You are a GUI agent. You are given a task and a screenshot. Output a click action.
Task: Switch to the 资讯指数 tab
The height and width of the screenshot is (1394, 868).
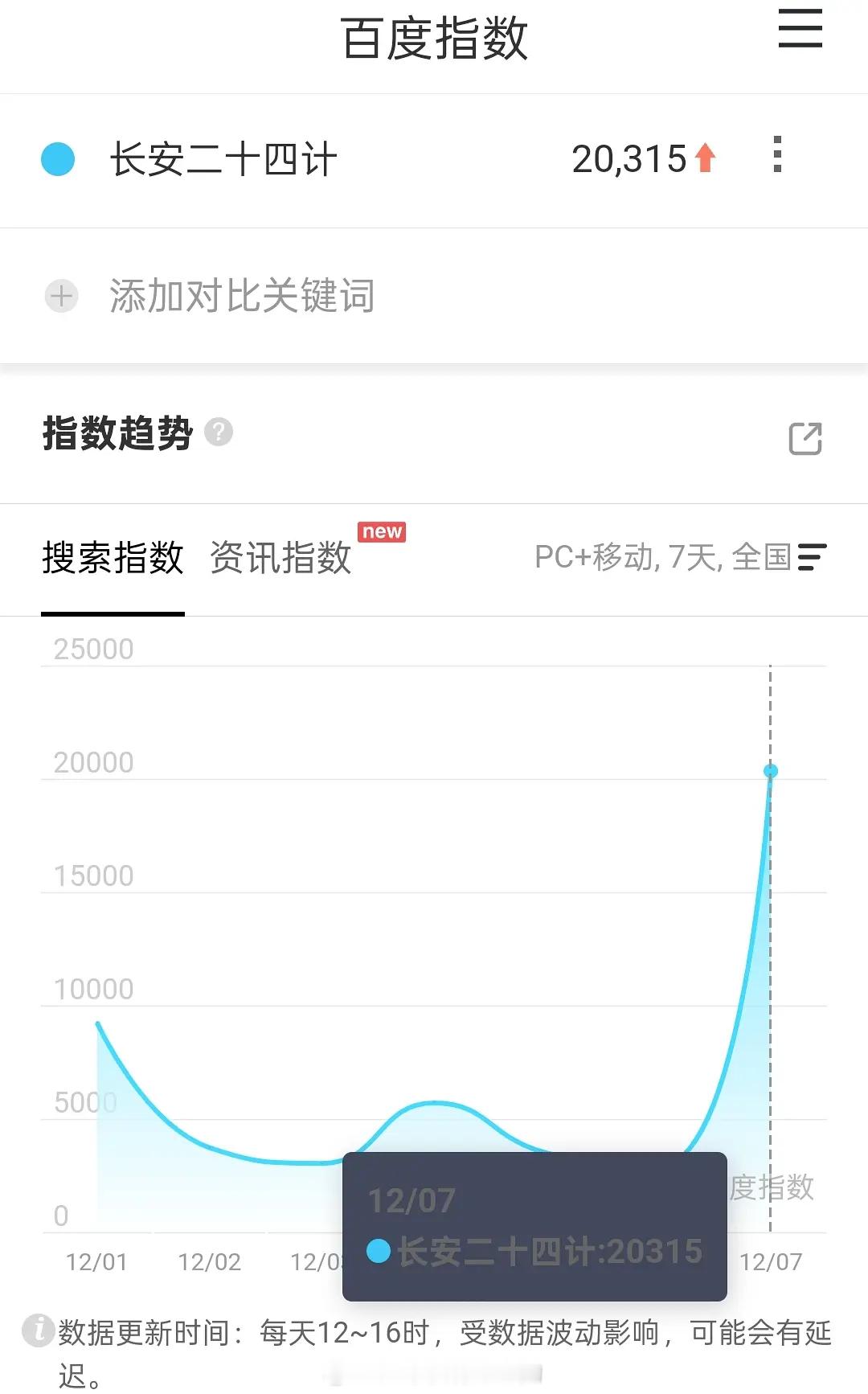pos(280,558)
